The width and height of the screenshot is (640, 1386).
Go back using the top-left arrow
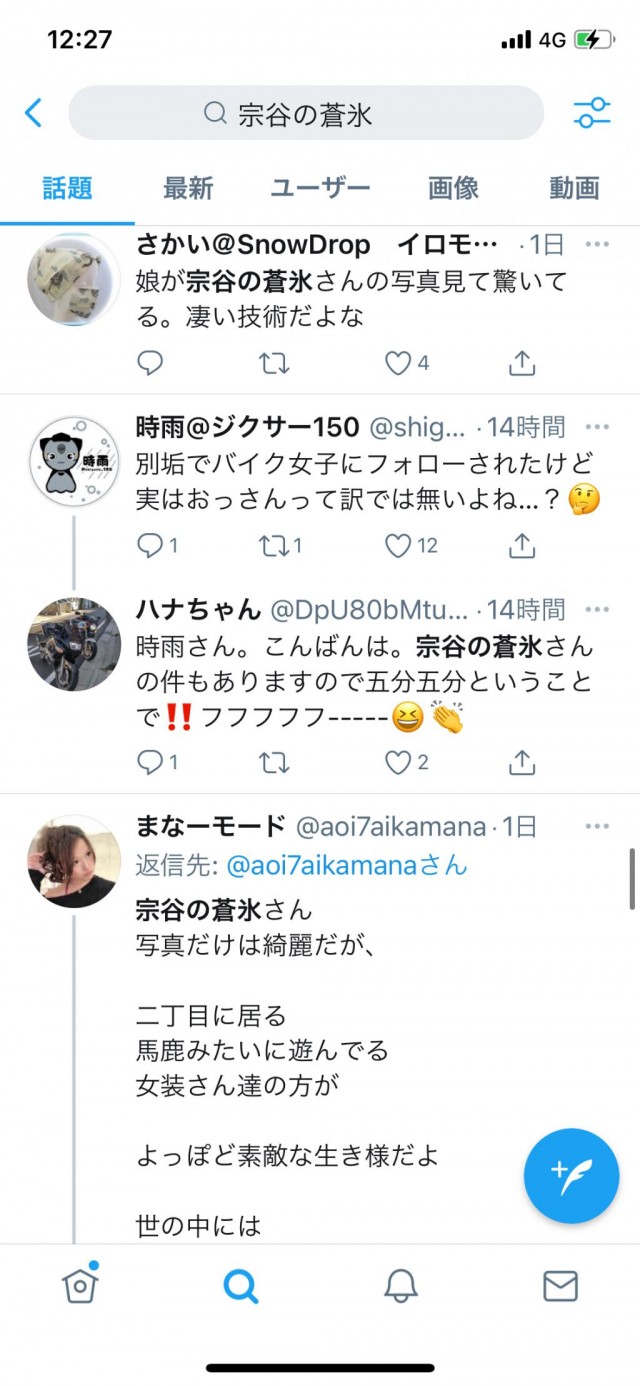pyautogui.click(x=33, y=112)
